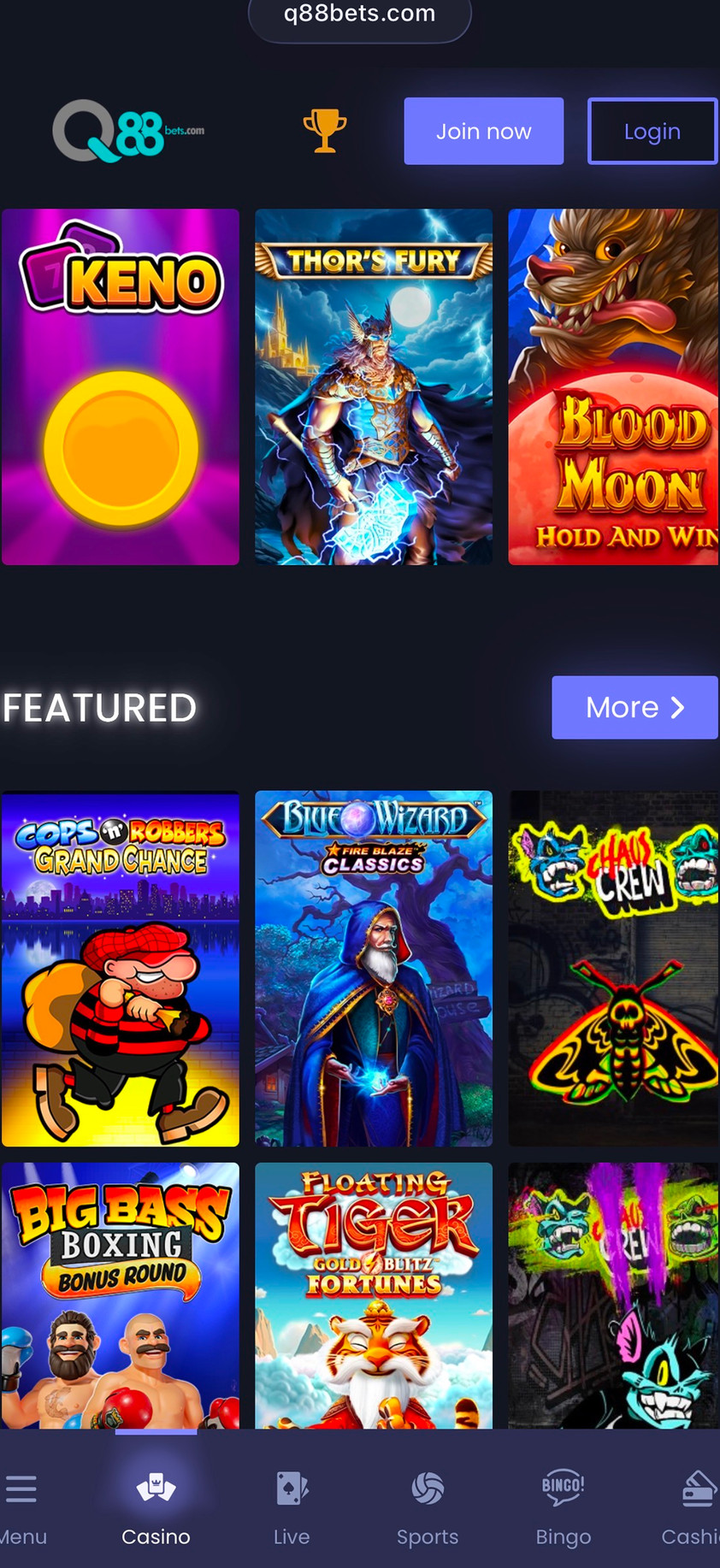Image resolution: width=720 pixels, height=1568 pixels.
Task: Tap the q88bets.com address bar
Action: click(359, 15)
